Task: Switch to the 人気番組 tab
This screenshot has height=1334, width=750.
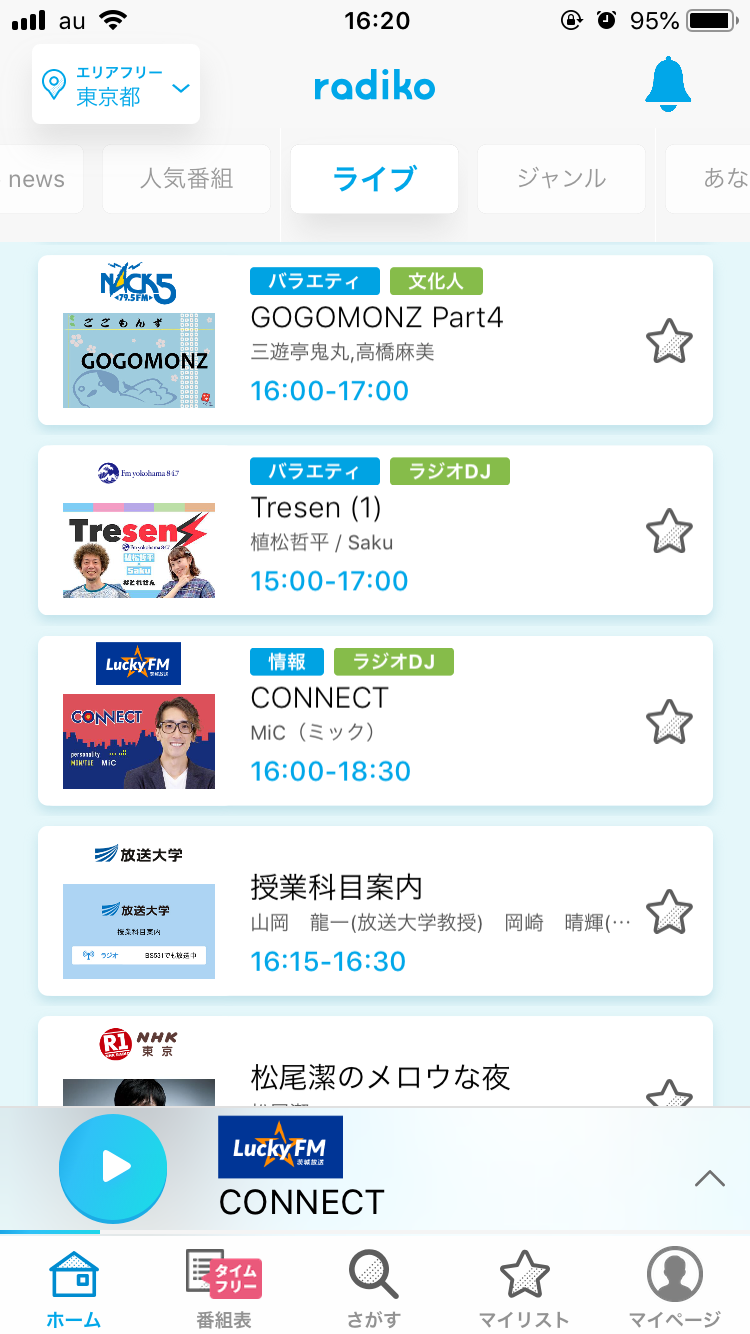Action: tap(186, 179)
